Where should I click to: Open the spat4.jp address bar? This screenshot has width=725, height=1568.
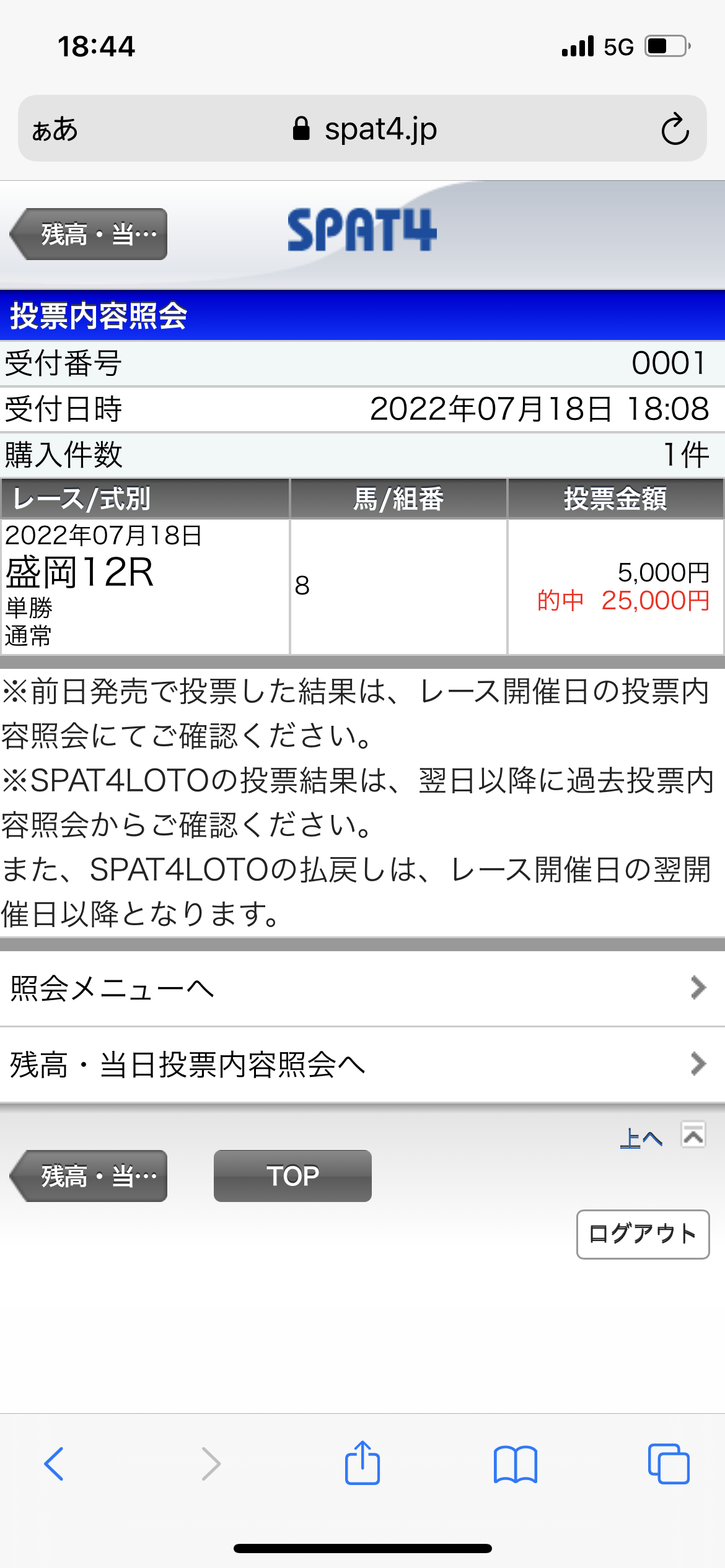(x=364, y=129)
